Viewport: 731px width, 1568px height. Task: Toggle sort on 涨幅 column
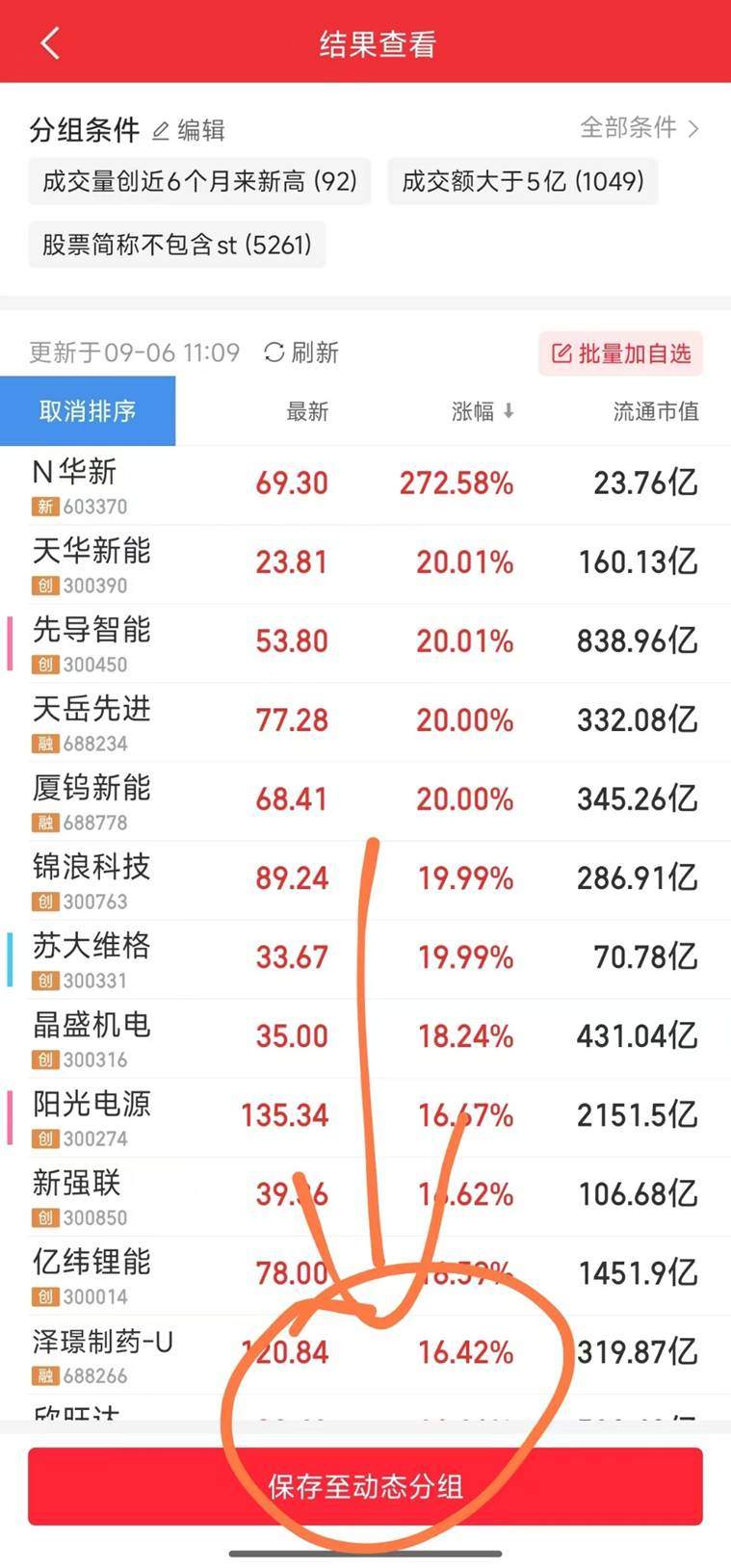pyautogui.click(x=483, y=412)
